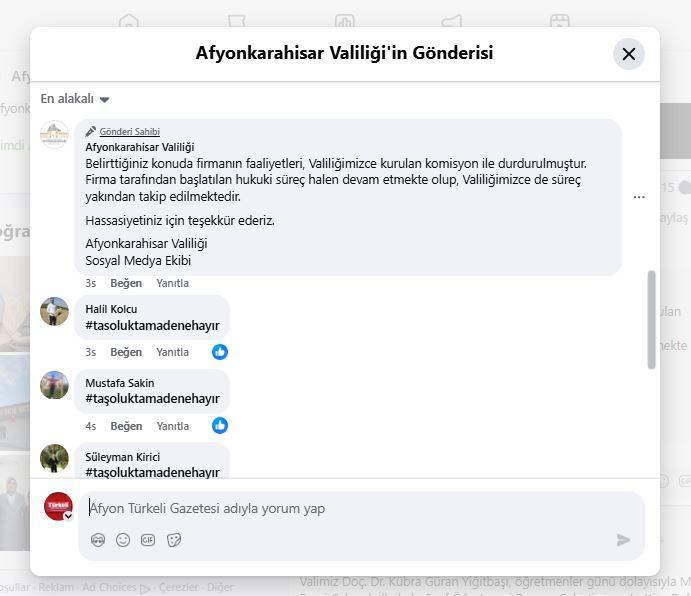This screenshot has width=691, height=596.
Task: Focus the comment input field
Action: [x=350, y=509]
